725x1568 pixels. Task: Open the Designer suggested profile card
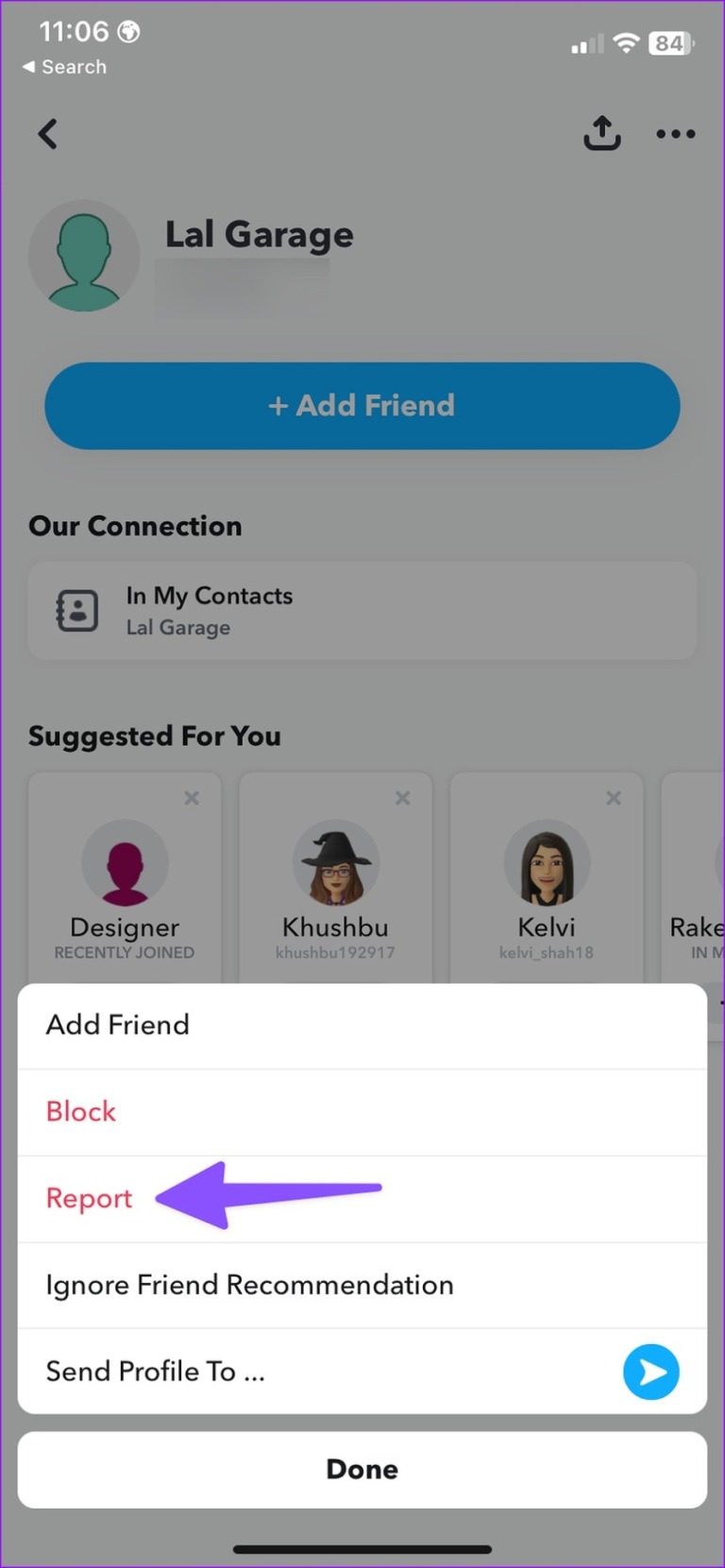(x=124, y=887)
